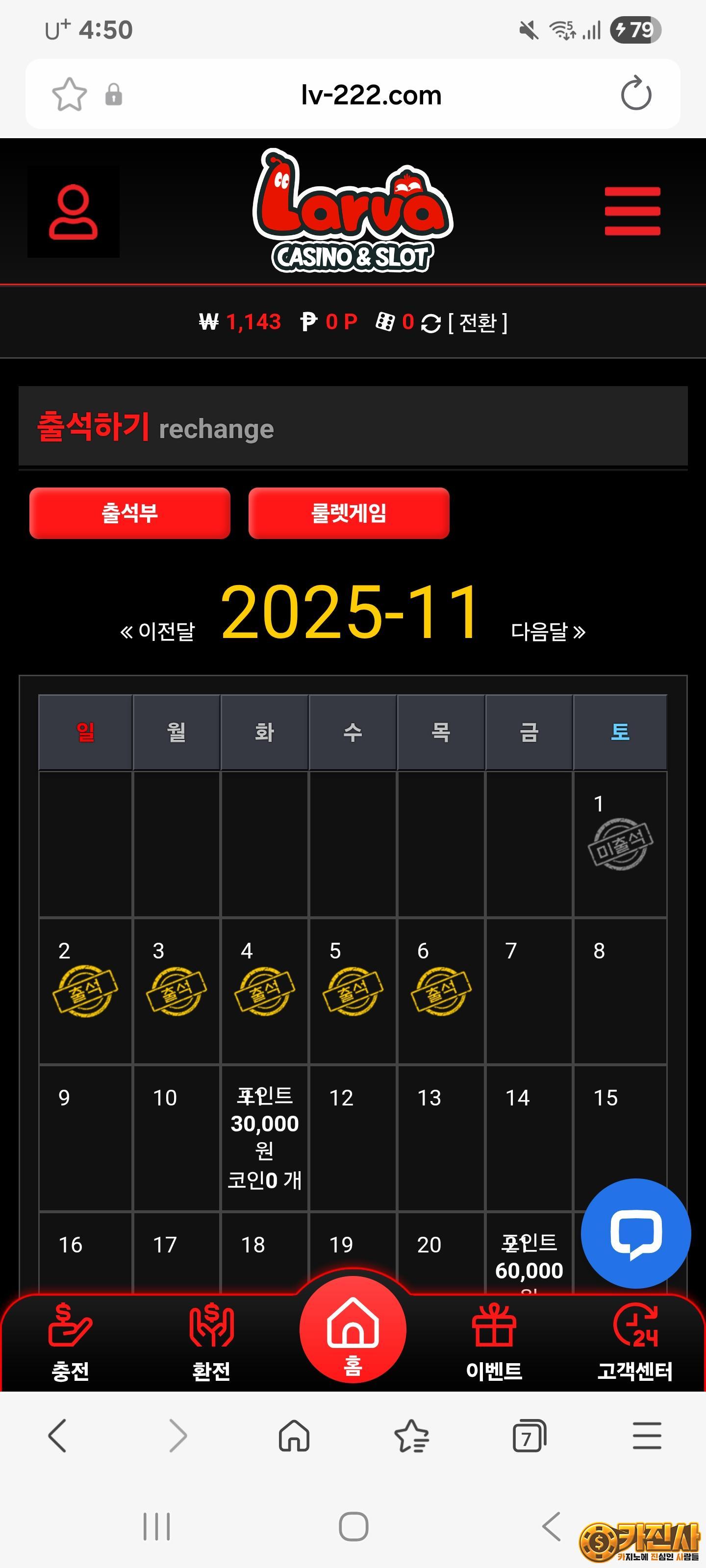This screenshot has width=706, height=1568.
Task: Open browser tabs switcher
Action: [529, 1436]
